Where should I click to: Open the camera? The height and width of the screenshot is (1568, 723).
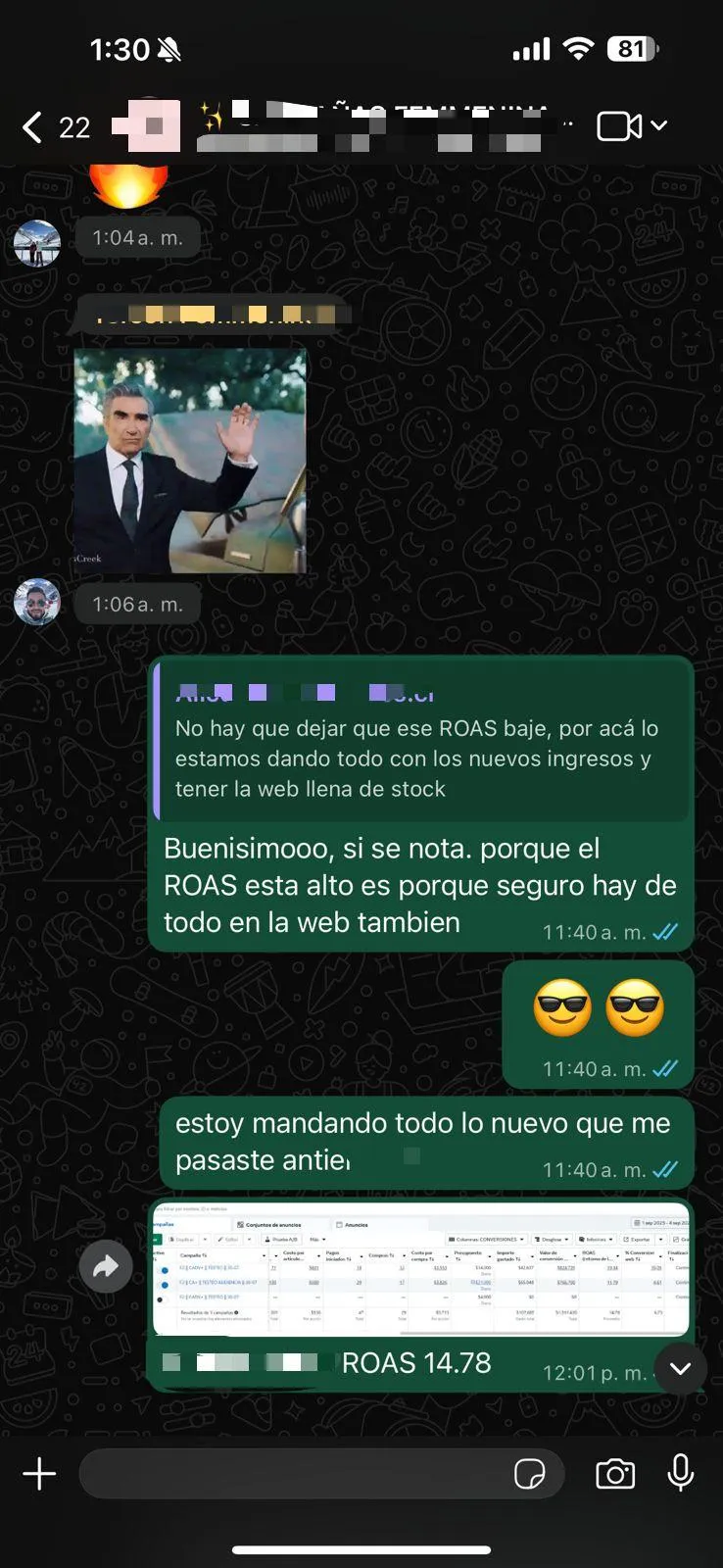click(x=615, y=1474)
